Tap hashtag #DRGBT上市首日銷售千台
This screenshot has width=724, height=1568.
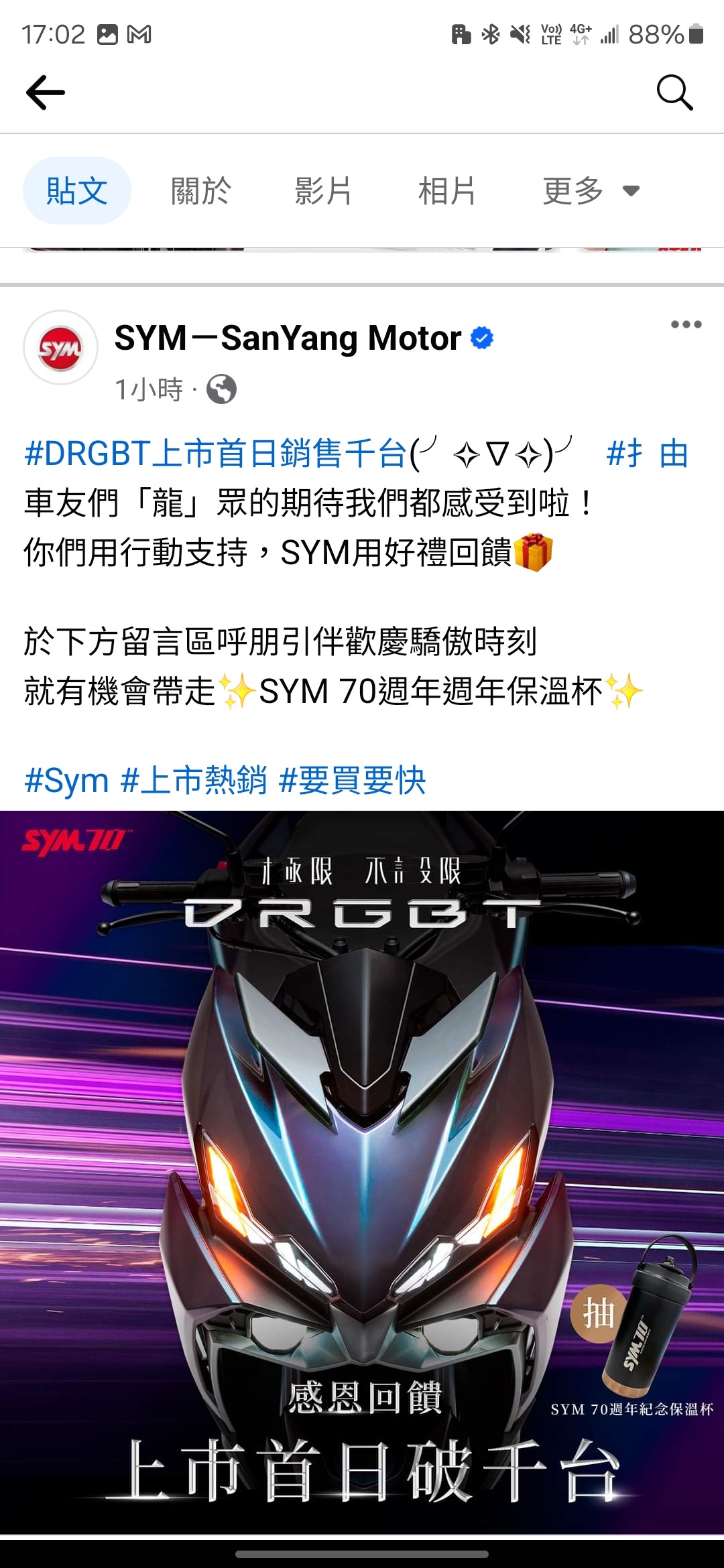coord(215,454)
